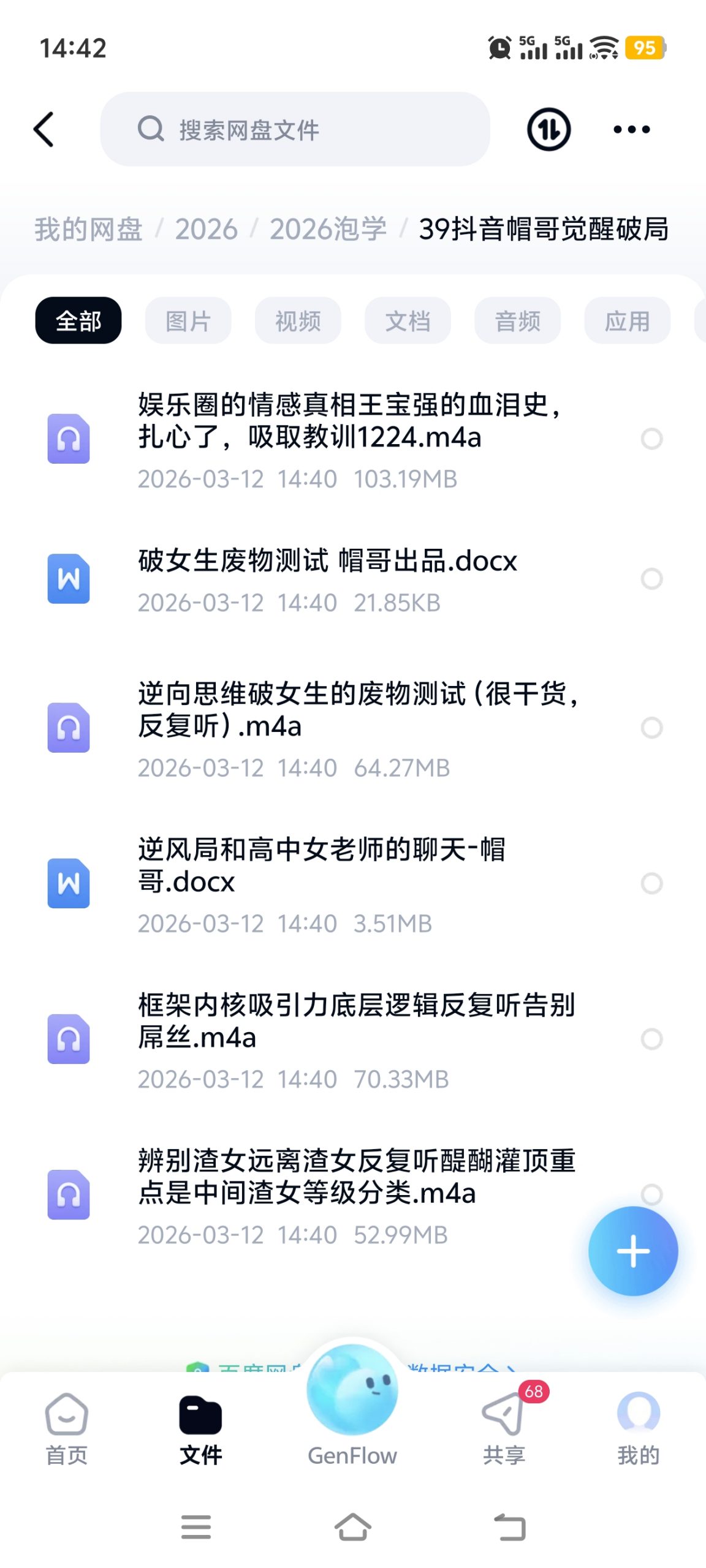Open the transfer list icon

click(548, 129)
